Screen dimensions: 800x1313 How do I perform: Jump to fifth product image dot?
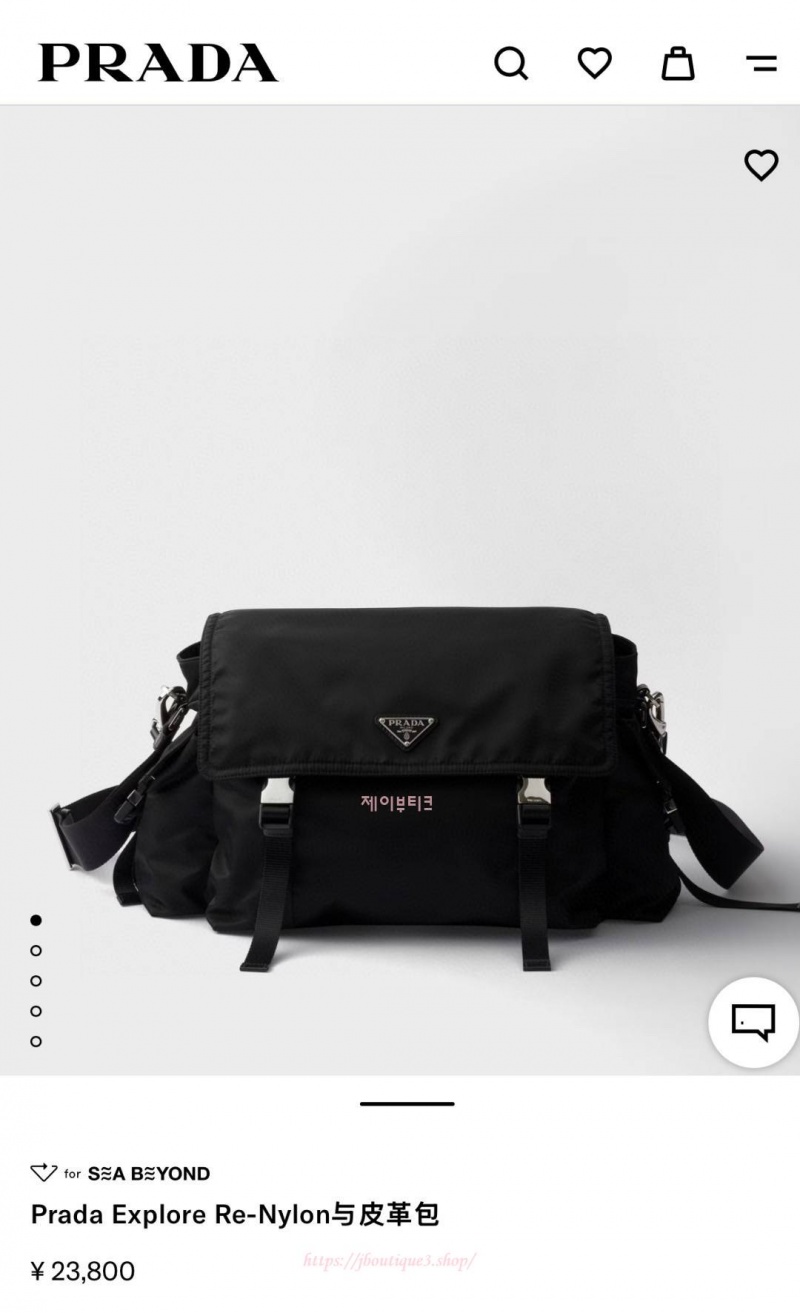(36, 1041)
